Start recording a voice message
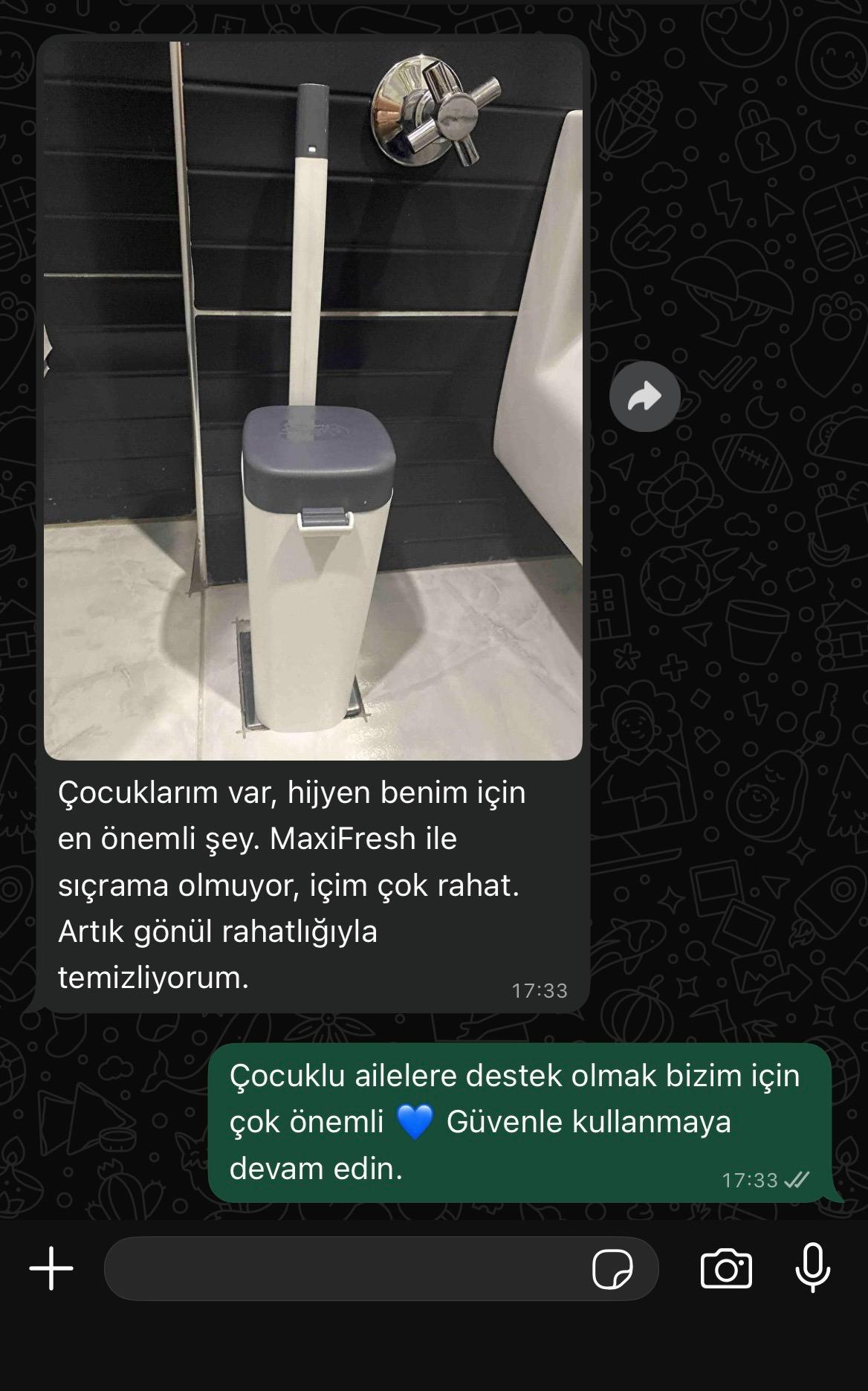868x1391 pixels. (812, 1268)
